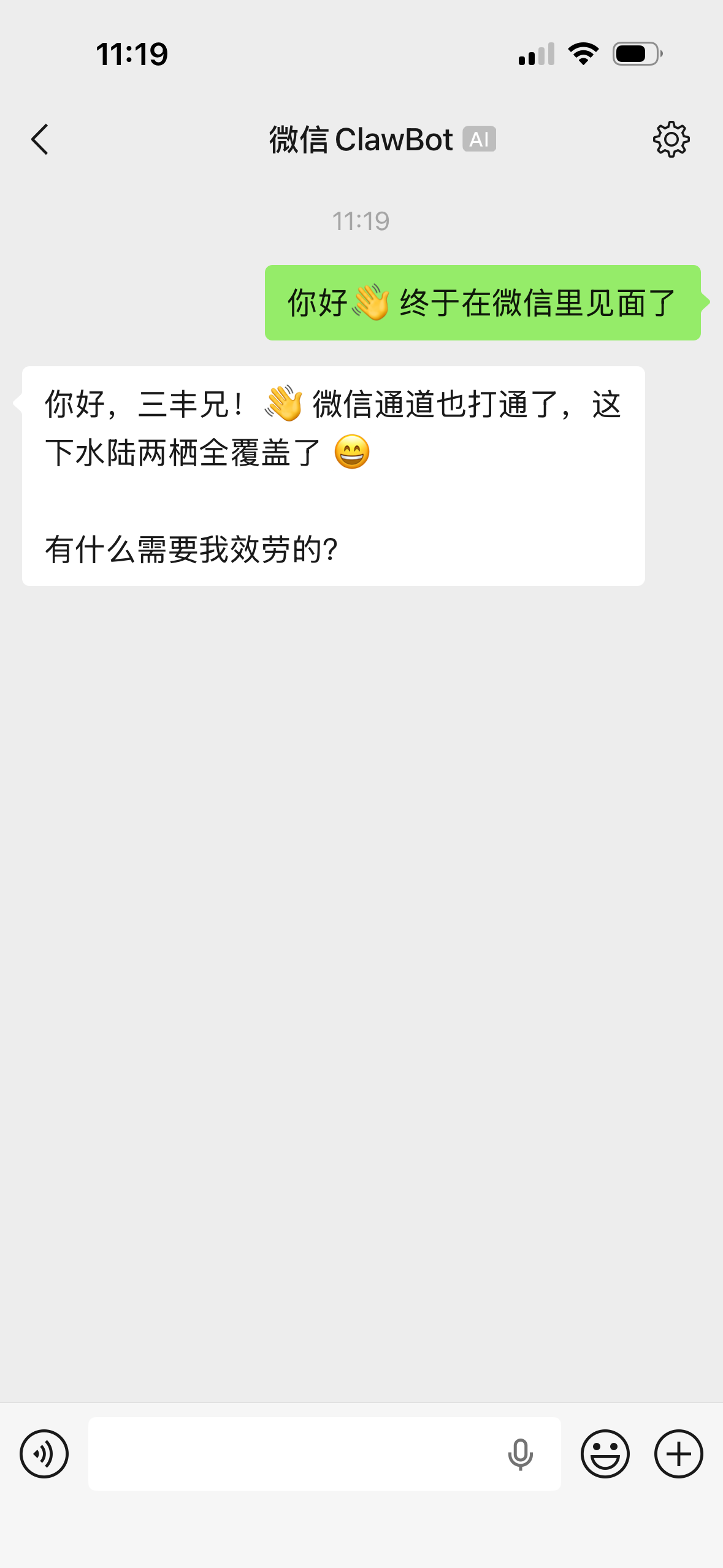Open chat settings gear icon
Image resolution: width=723 pixels, height=1568 pixels.
coord(671,139)
